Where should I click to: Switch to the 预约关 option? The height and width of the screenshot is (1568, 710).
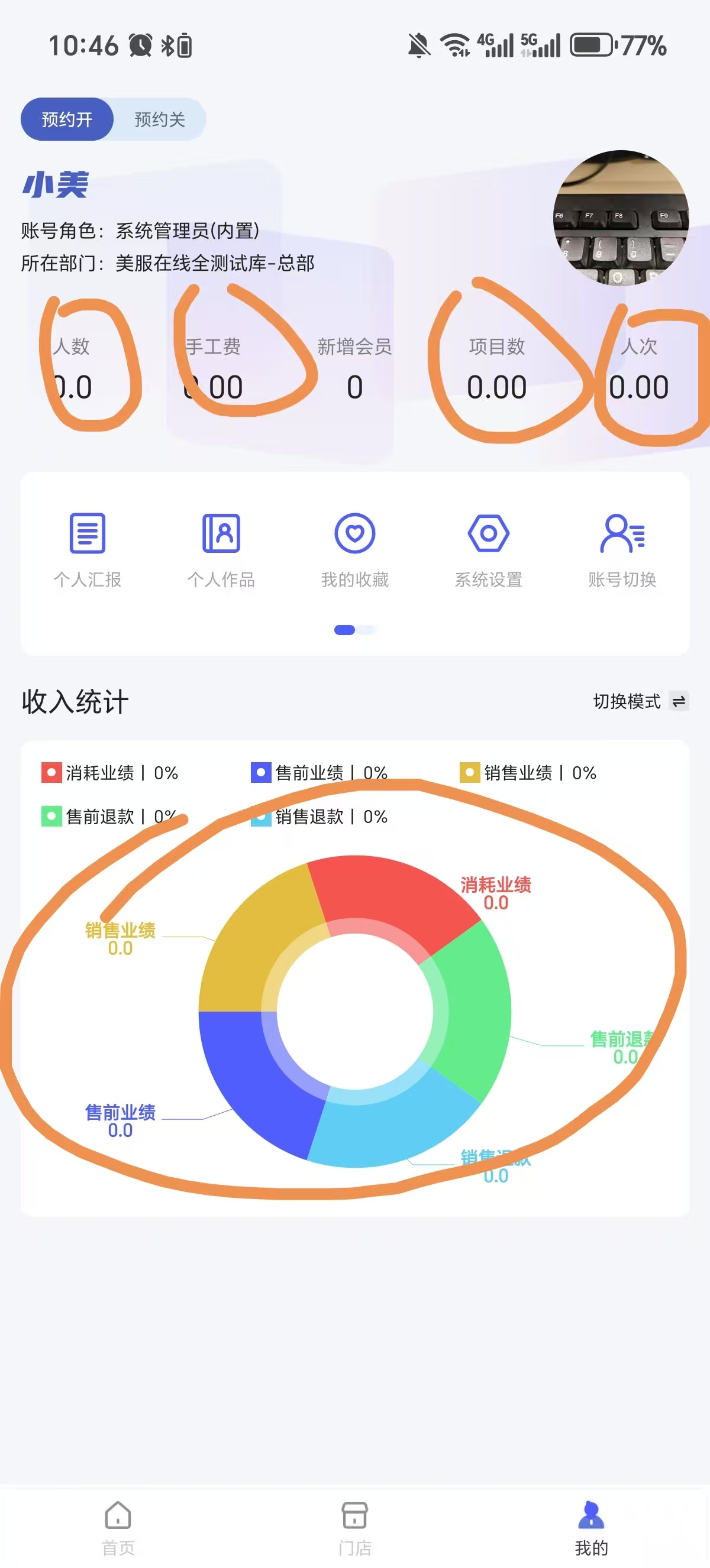(x=160, y=119)
